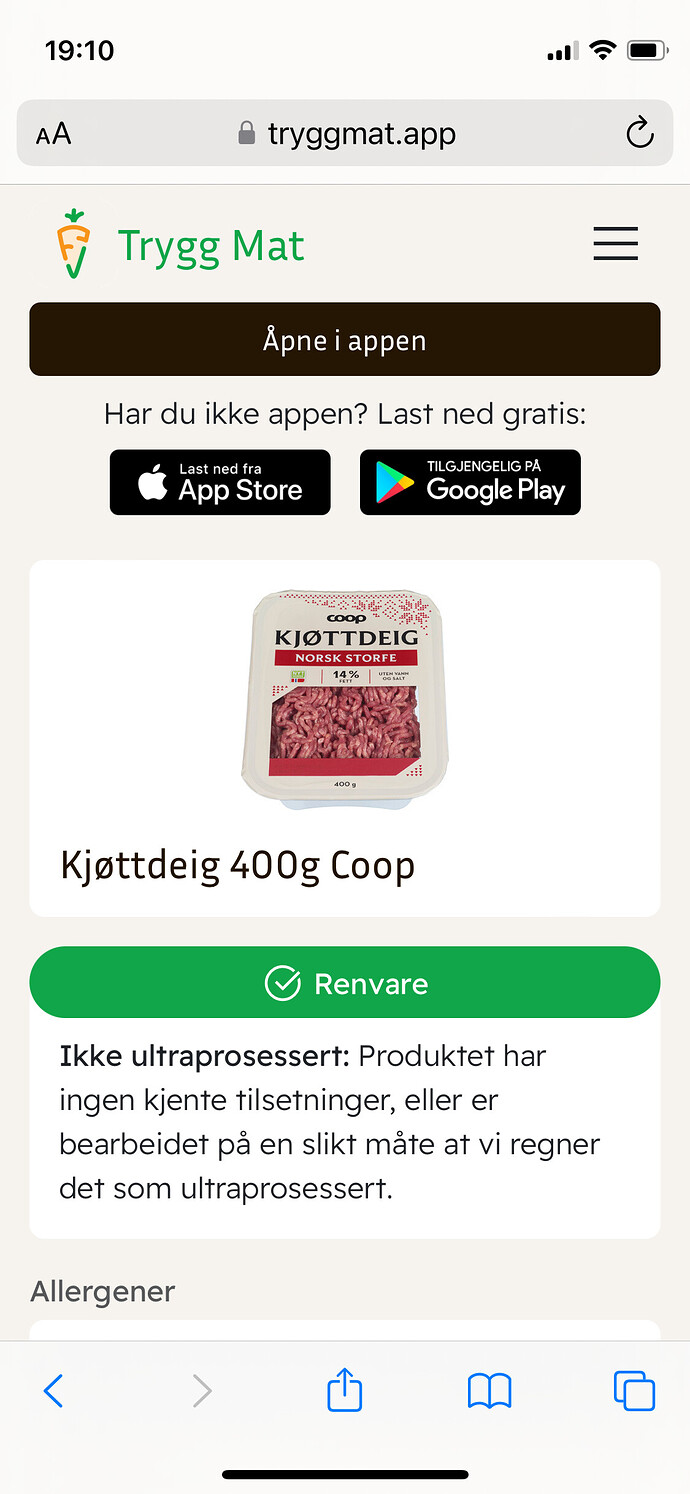This screenshot has height=1494, width=690.
Task: Download from the App Store badge
Action: (220, 483)
